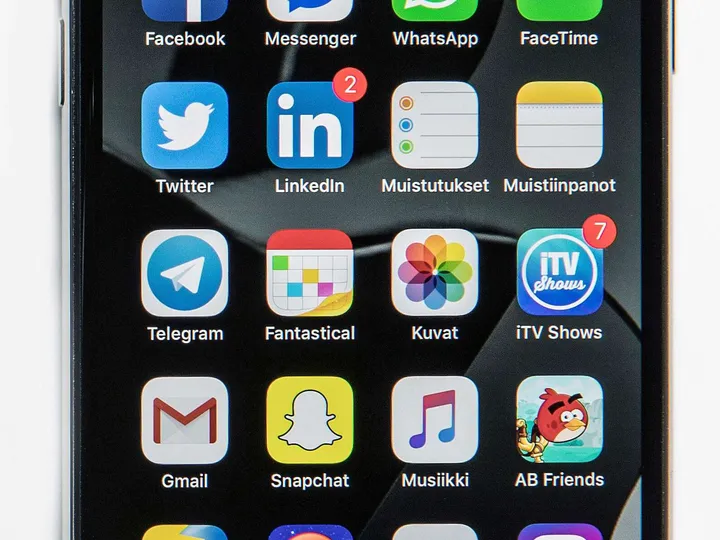Screen dimensions: 720x540
Task: Open WhatsApp
Action: coord(434,12)
